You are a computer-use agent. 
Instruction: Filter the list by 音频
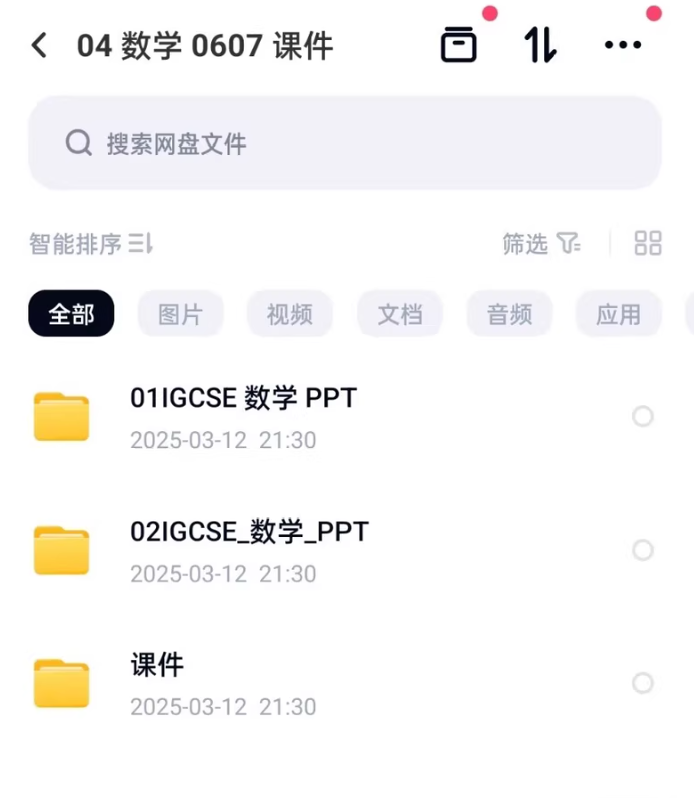tap(509, 314)
